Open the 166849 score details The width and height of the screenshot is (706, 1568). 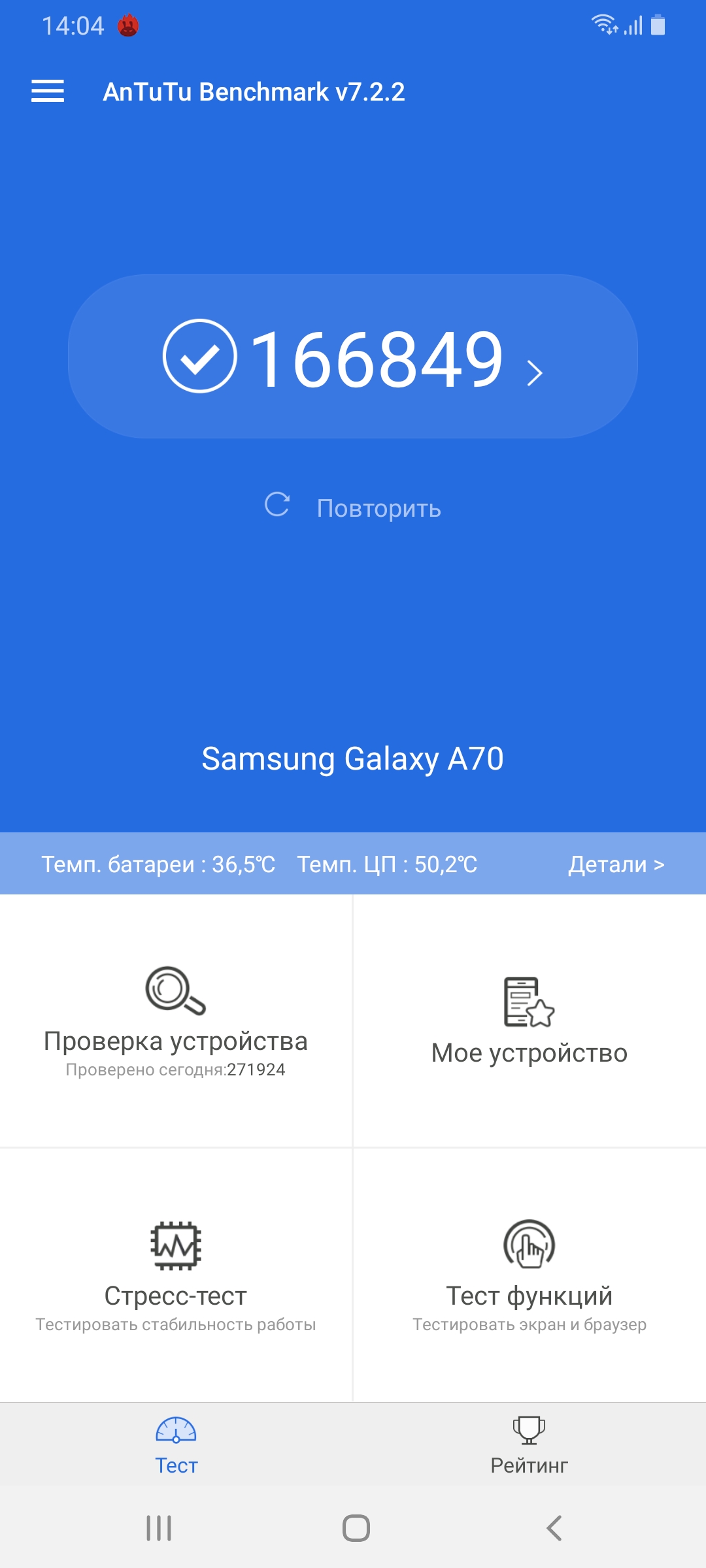click(x=353, y=357)
